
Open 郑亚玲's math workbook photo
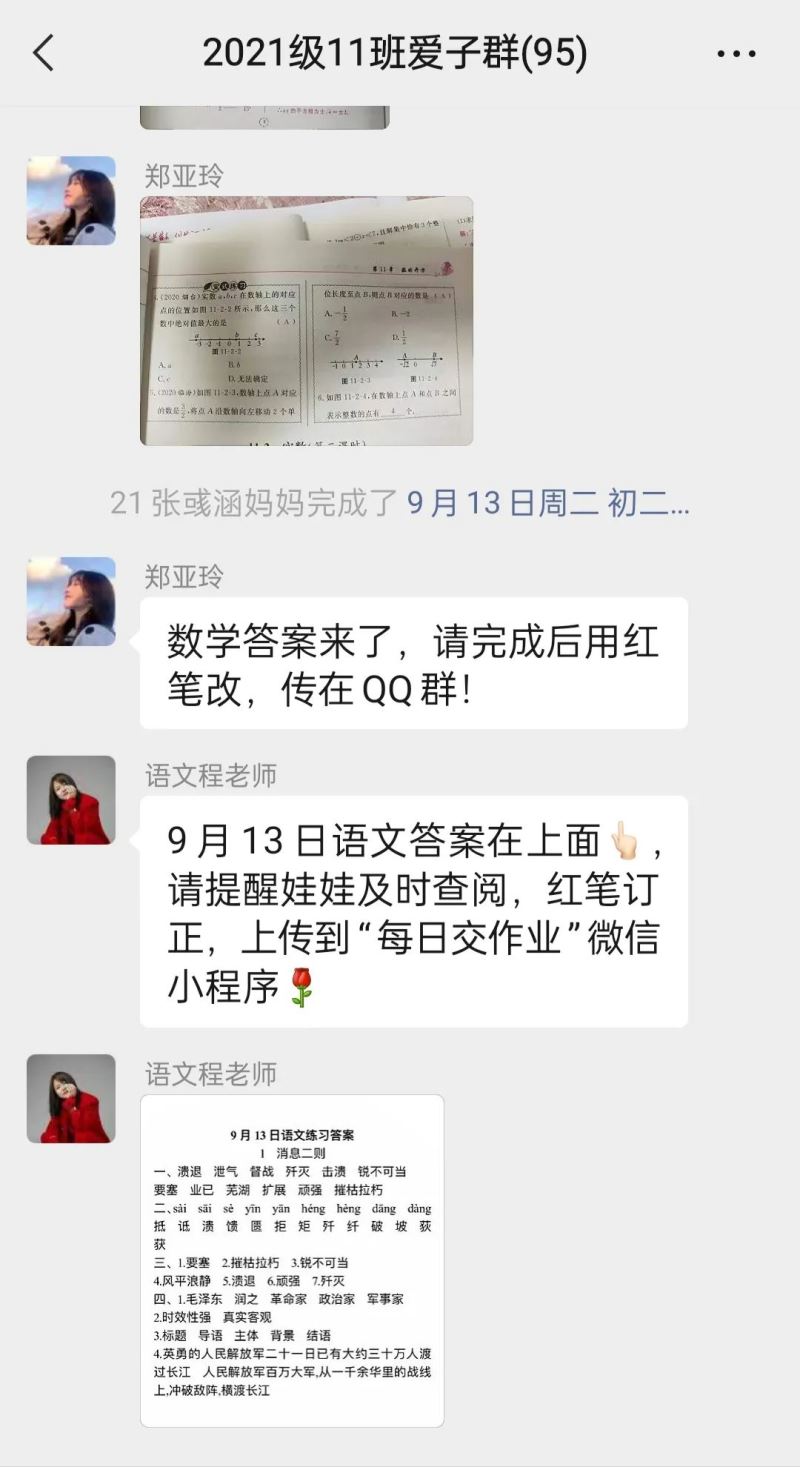point(306,321)
